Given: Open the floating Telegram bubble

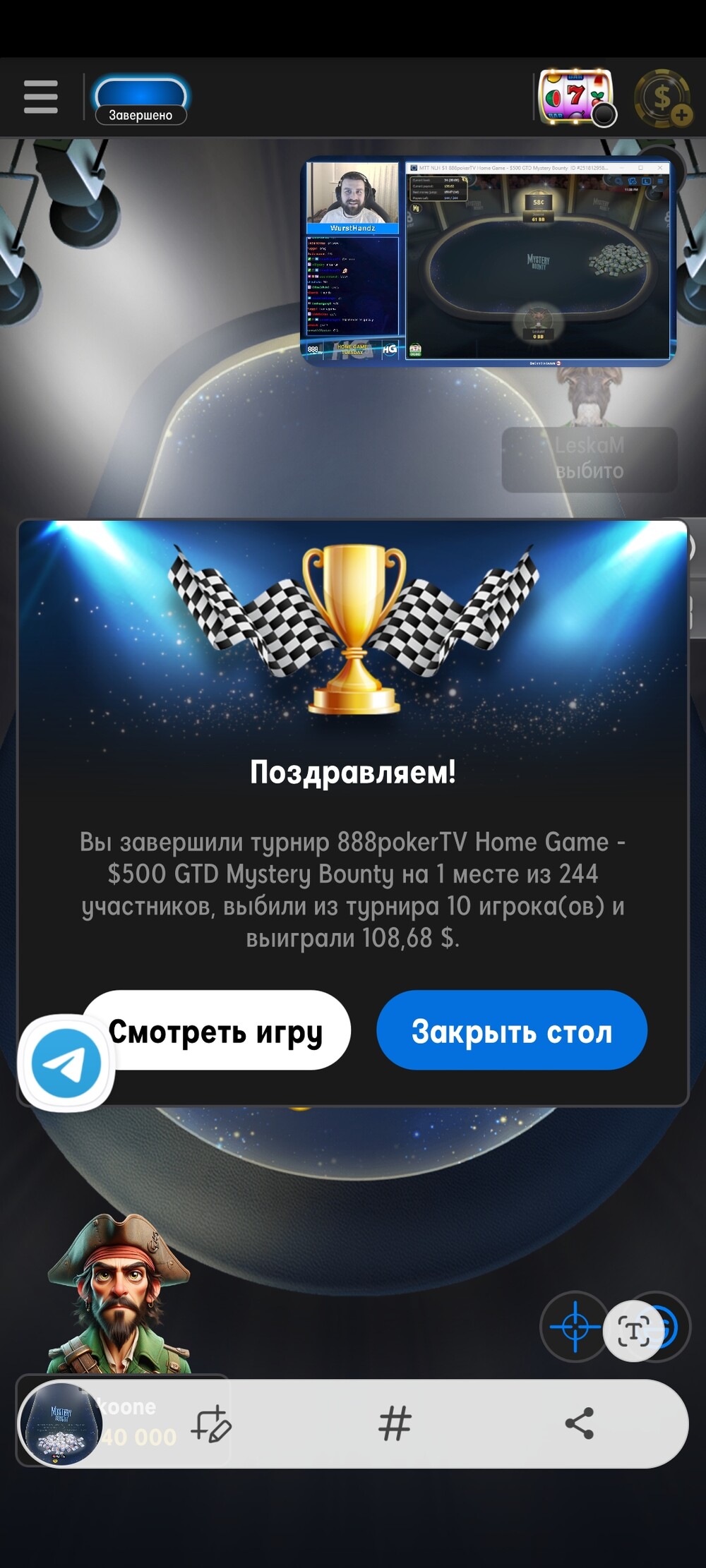Looking at the screenshot, I should (66, 1063).
